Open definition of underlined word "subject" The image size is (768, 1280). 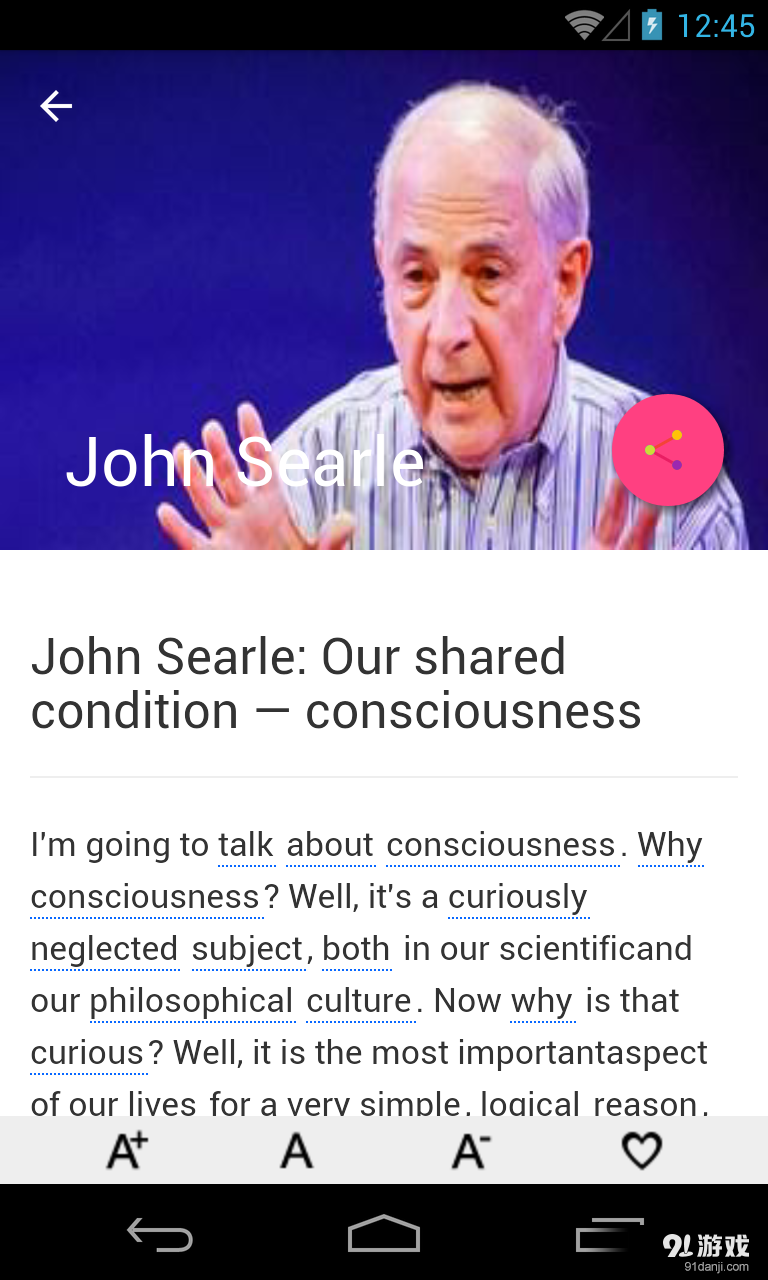pyautogui.click(x=247, y=949)
